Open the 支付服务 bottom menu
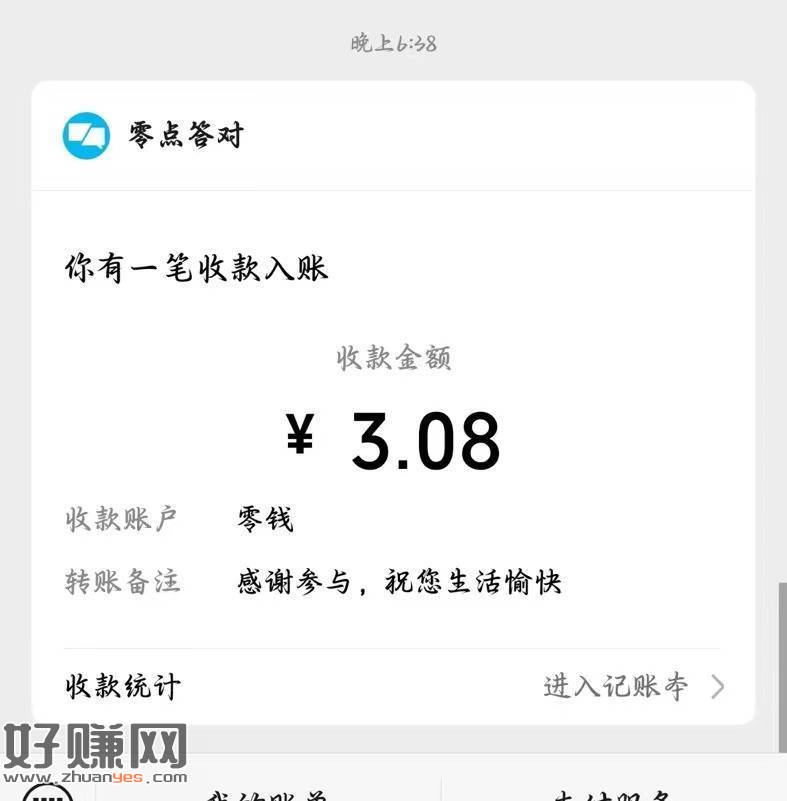 point(612,794)
